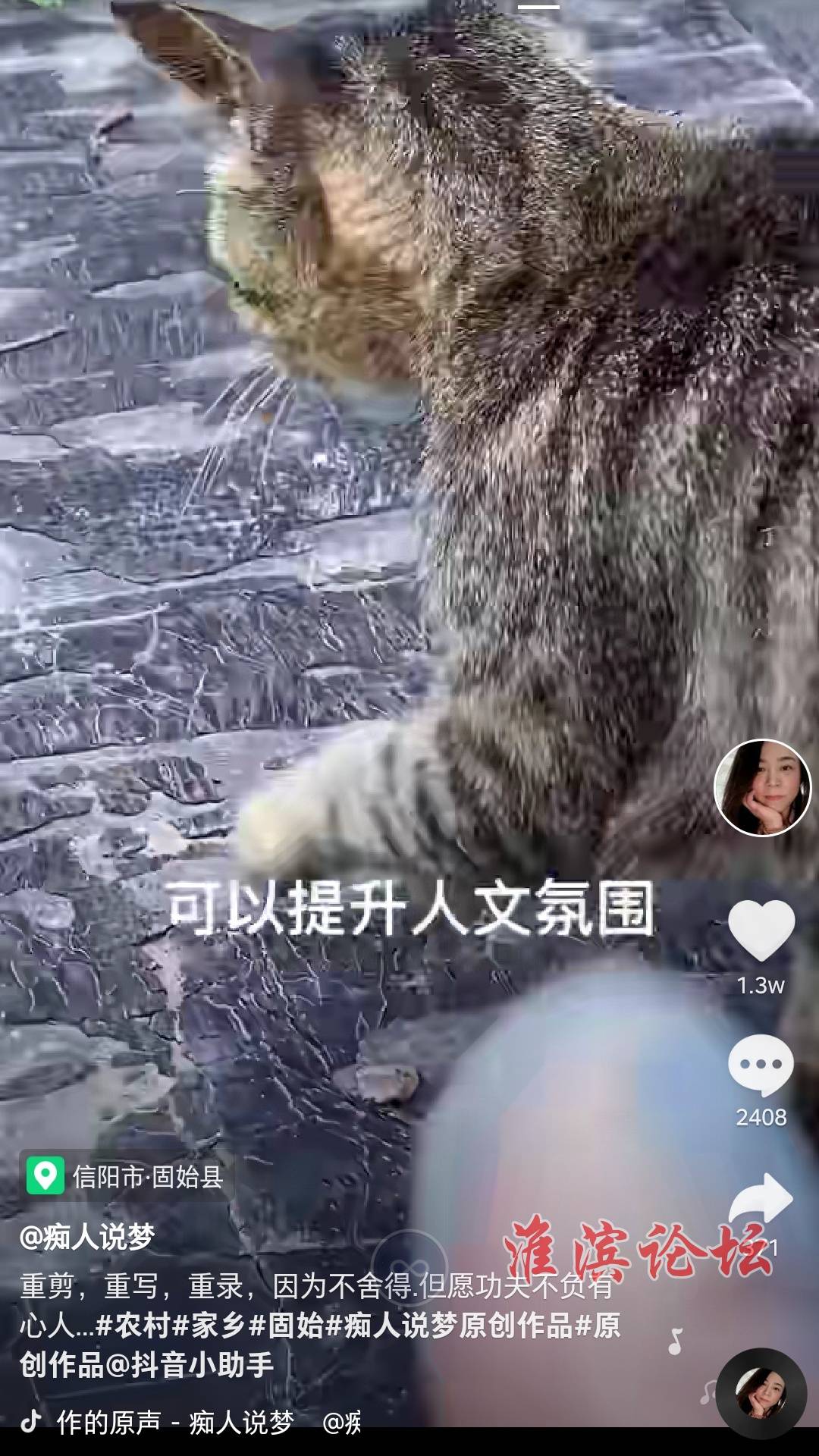Share this video
Viewport: 819px width, 1456px height.
tap(761, 1199)
